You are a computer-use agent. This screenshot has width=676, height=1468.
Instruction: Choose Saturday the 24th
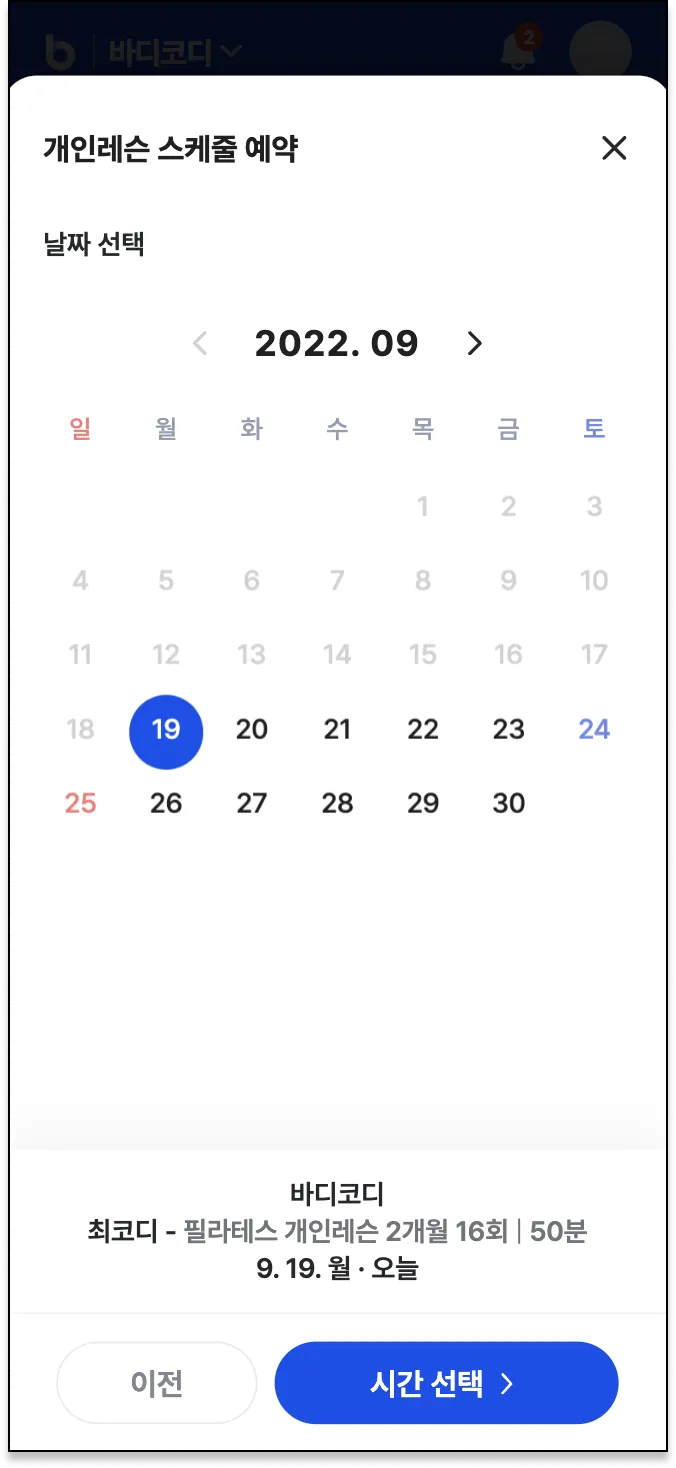pyautogui.click(x=594, y=730)
